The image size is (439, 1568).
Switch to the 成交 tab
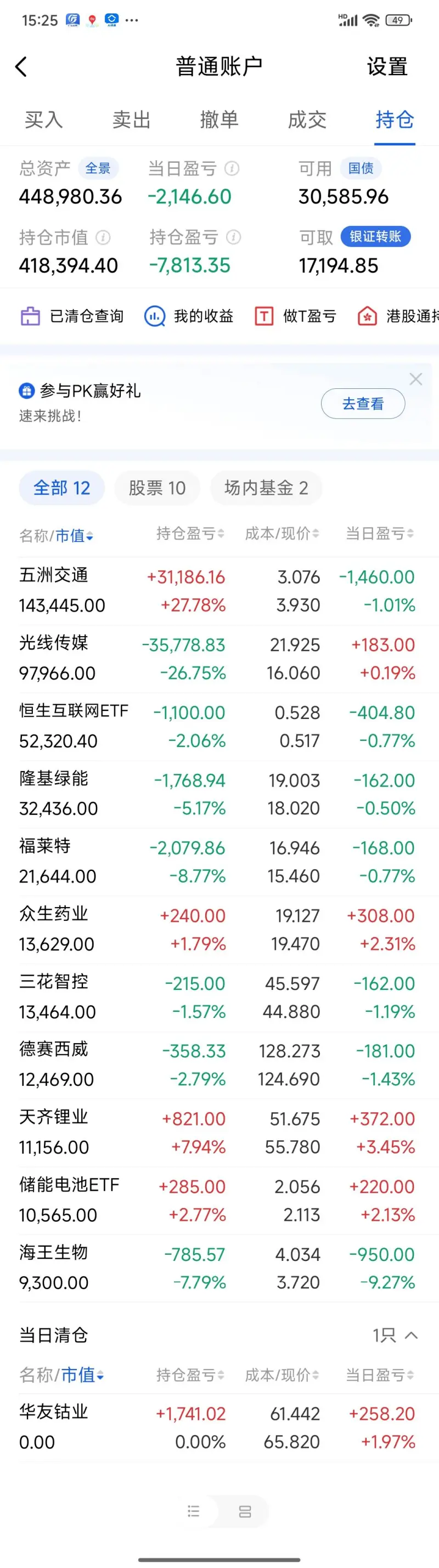point(307,120)
